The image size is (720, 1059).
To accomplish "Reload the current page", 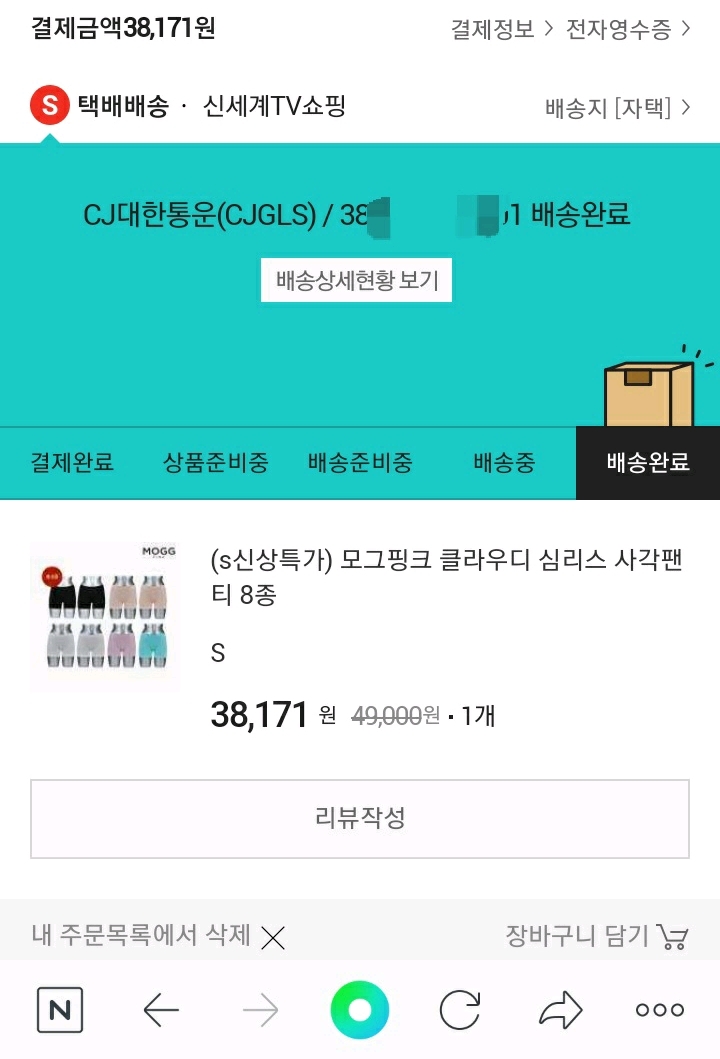I will click(x=460, y=1011).
